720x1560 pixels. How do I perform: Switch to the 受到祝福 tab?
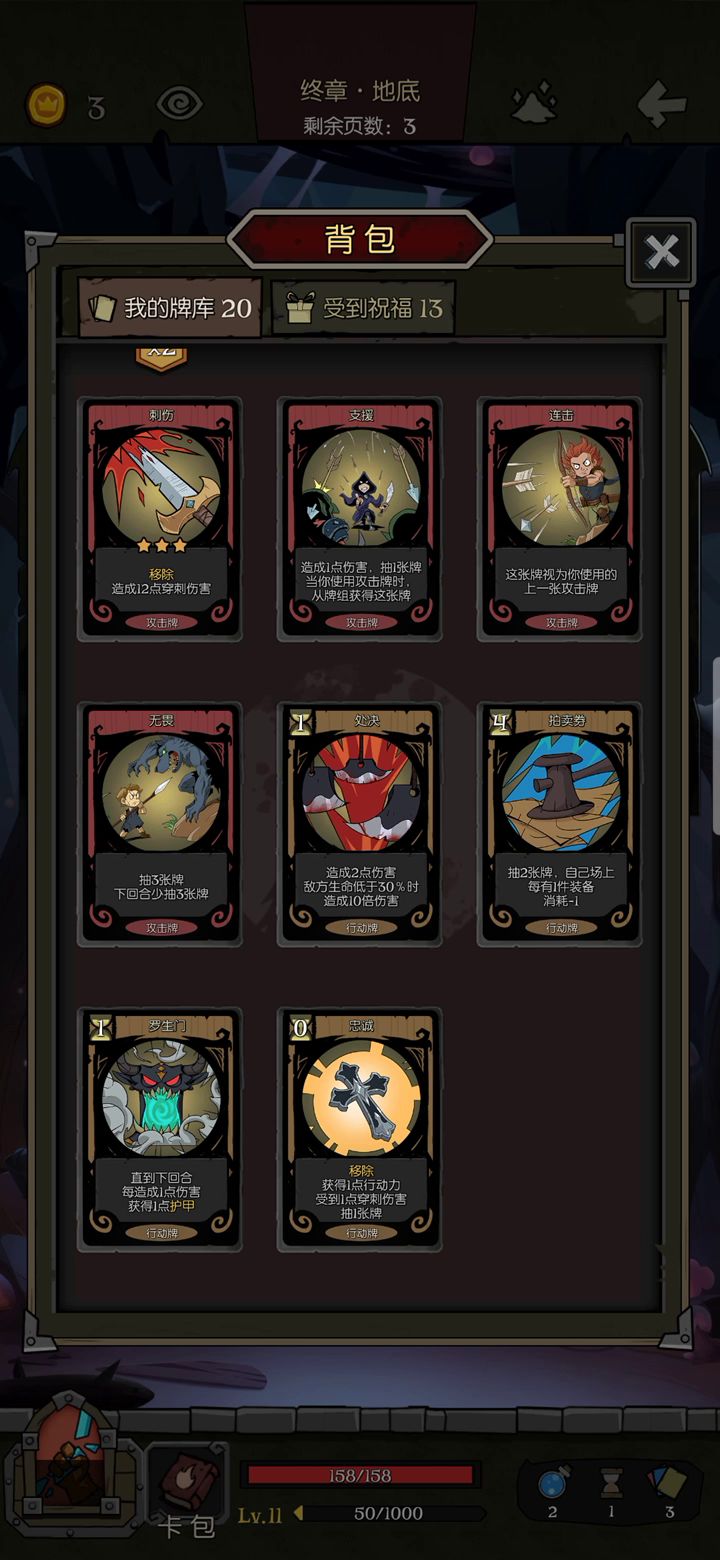[363, 307]
